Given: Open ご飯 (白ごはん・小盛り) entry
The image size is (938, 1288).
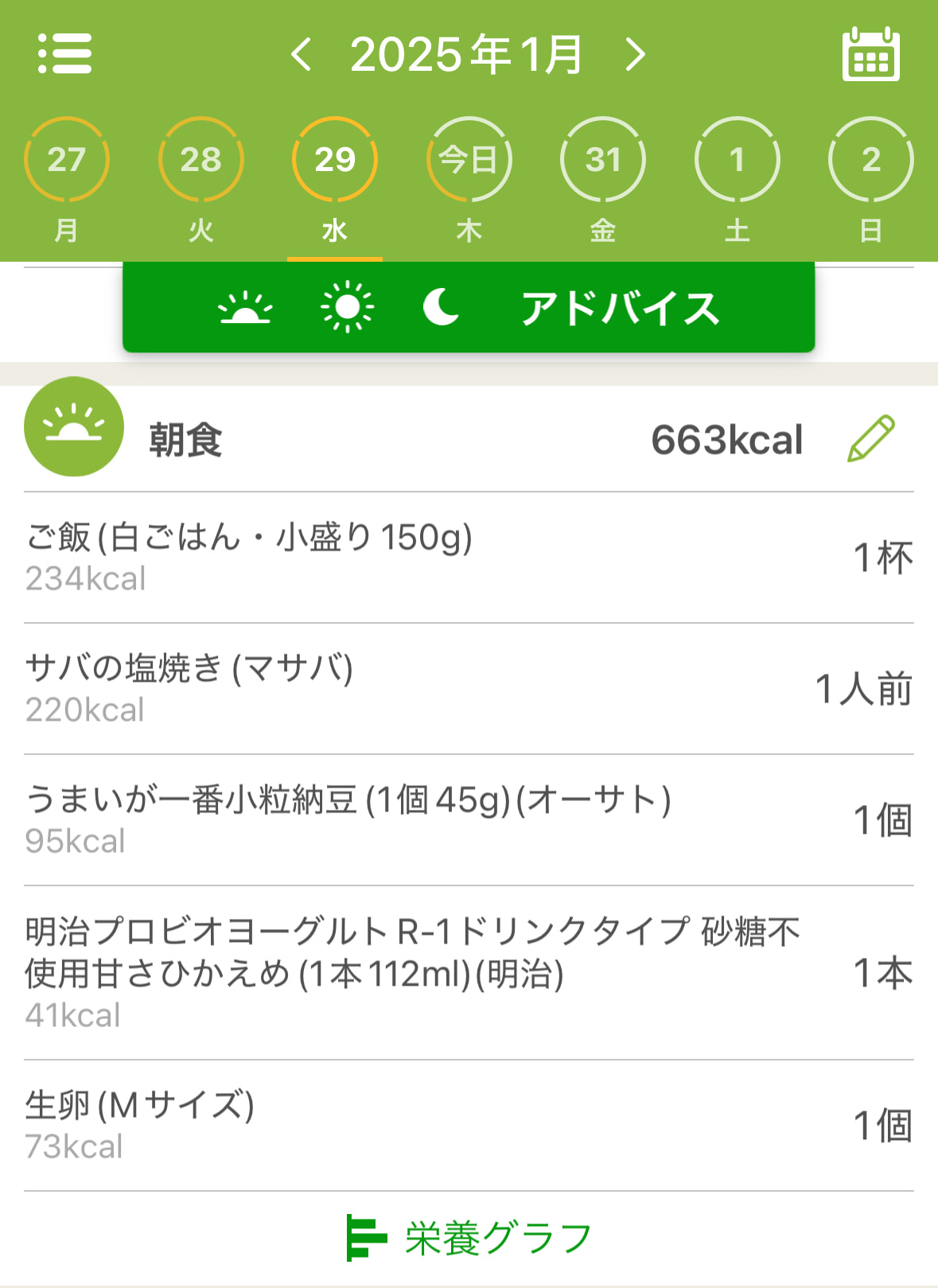Looking at the screenshot, I should (x=469, y=557).
